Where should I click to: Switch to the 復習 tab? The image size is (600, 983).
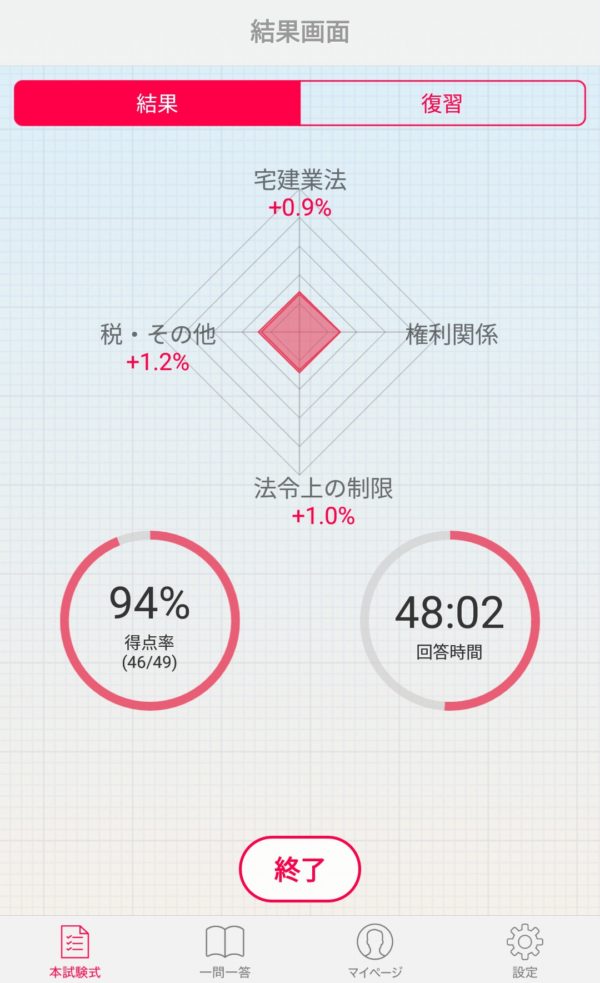tap(442, 103)
